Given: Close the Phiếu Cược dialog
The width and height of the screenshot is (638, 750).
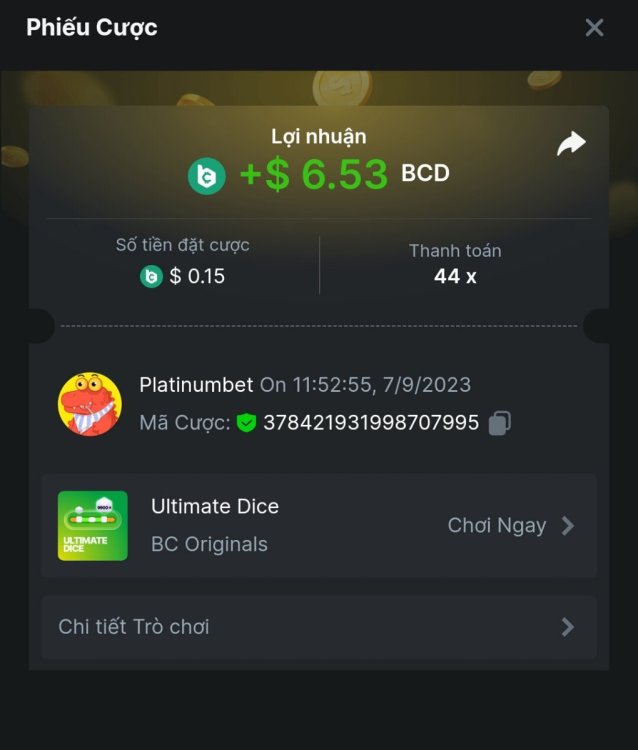Looking at the screenshot, I should tap(594, 28).
